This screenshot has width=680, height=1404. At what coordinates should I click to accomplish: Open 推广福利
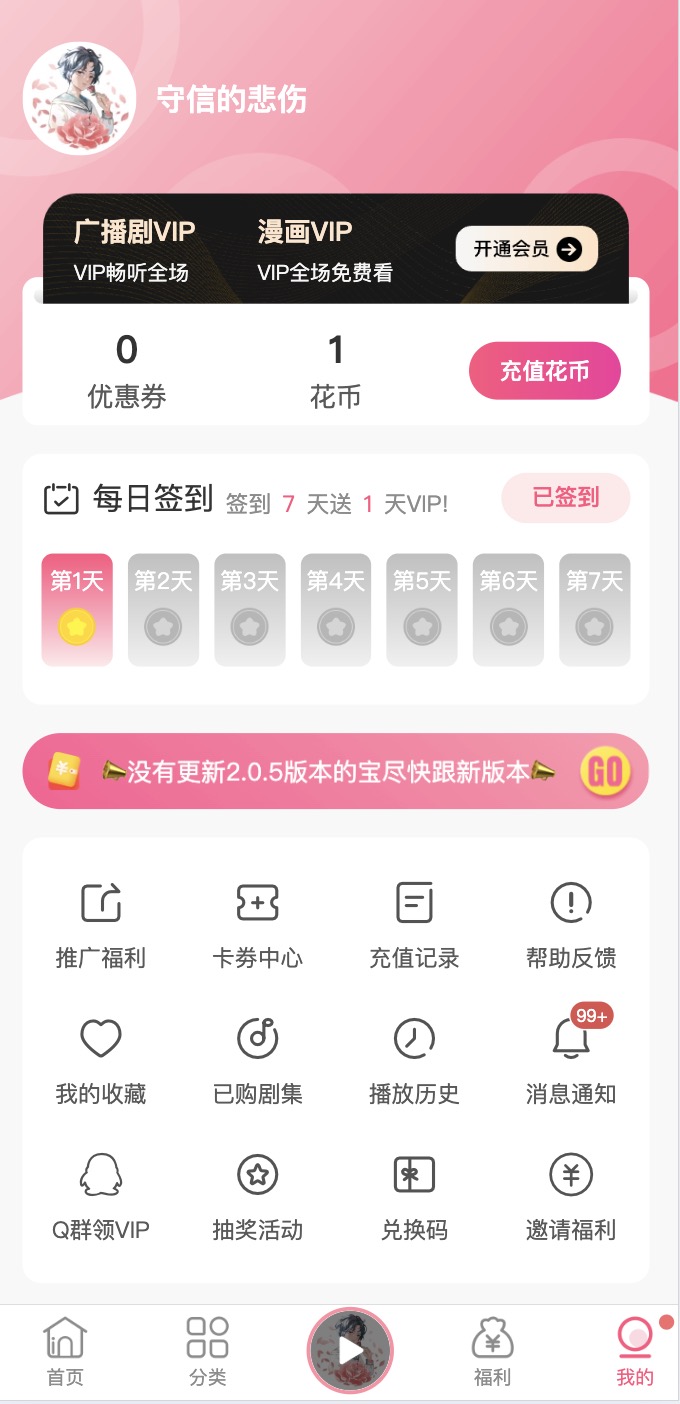coord(100,924)
